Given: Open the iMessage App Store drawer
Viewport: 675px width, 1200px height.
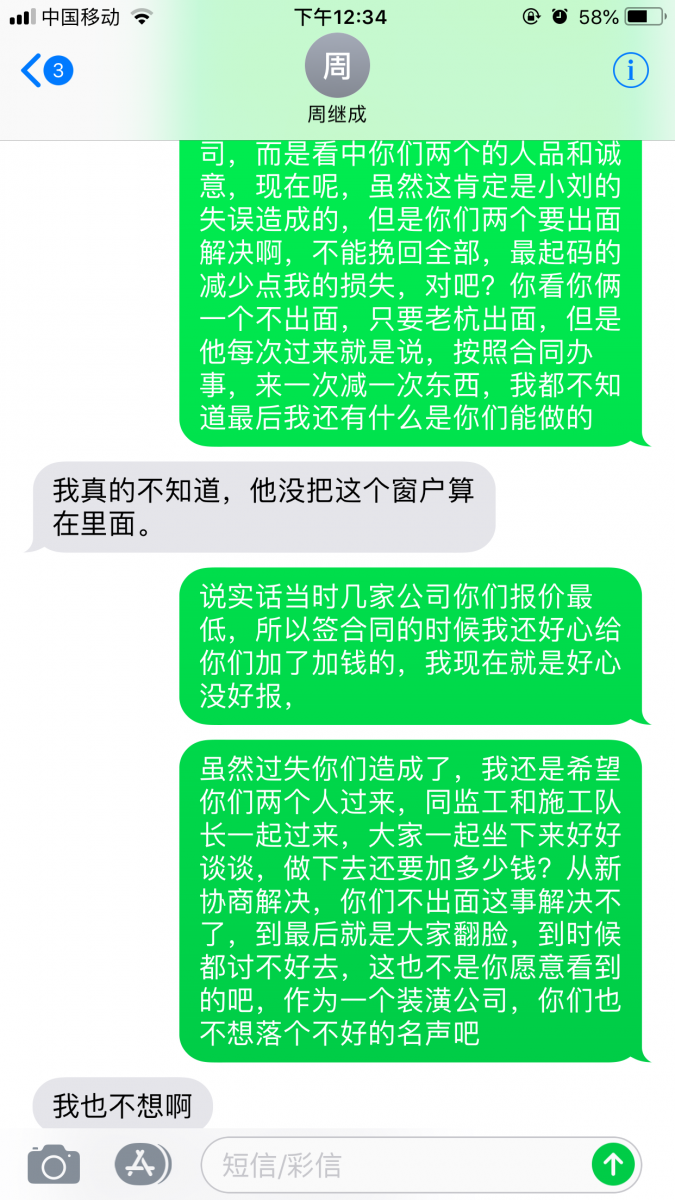Looking at the screenshot, I should pyautogui.click(x=142, y=1164).
